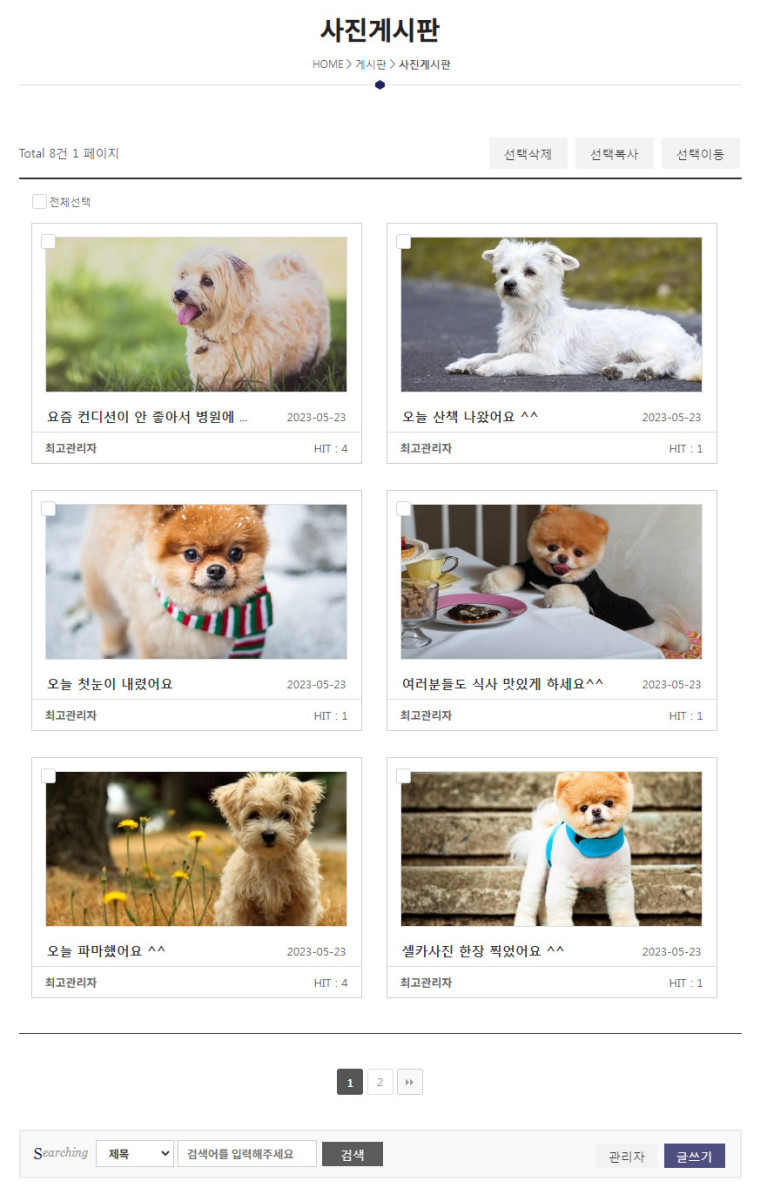Focus the 검색어를 입력해주세요 field

tap(247, 1154)
